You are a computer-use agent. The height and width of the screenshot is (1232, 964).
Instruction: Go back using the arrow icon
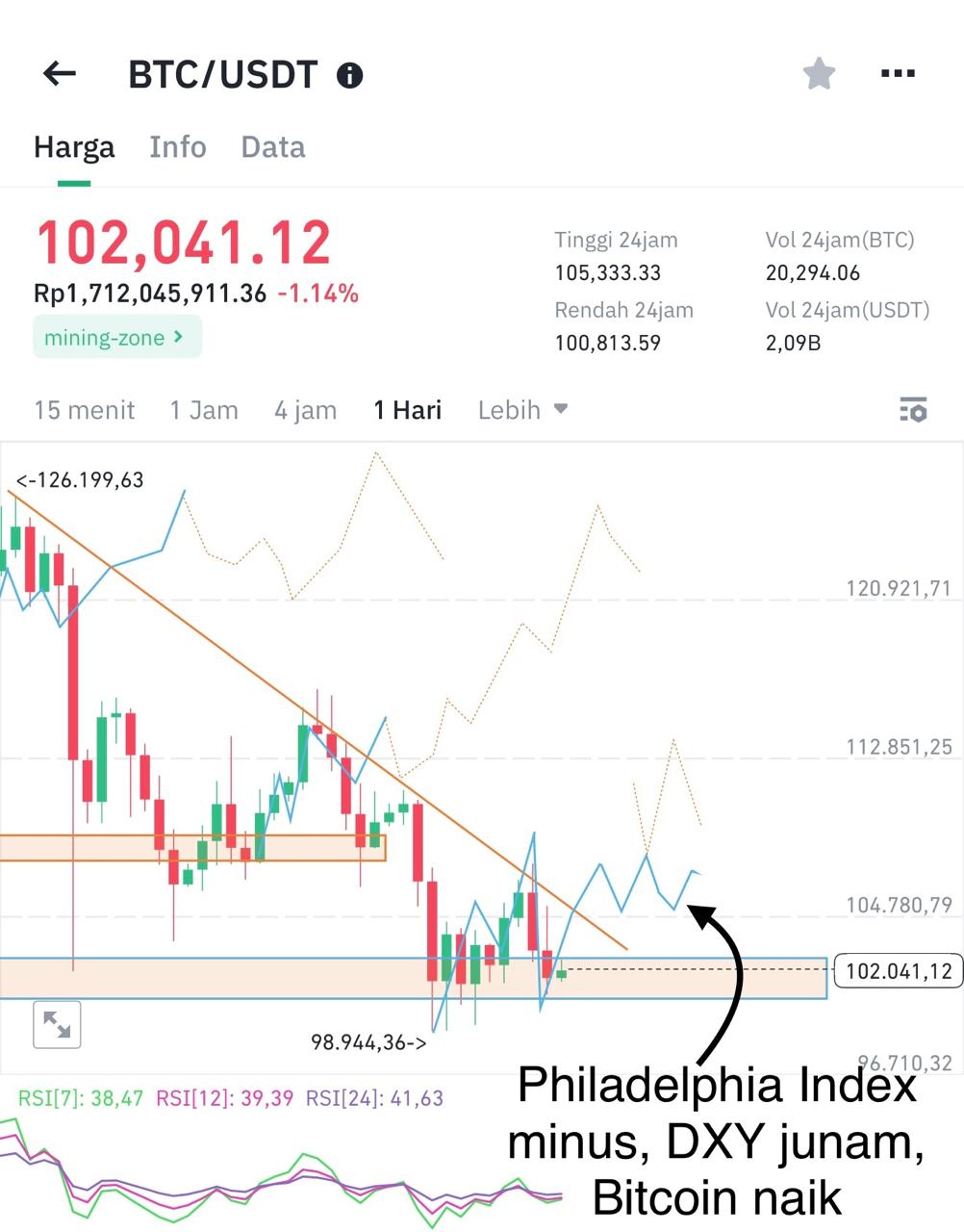point(60,73)
